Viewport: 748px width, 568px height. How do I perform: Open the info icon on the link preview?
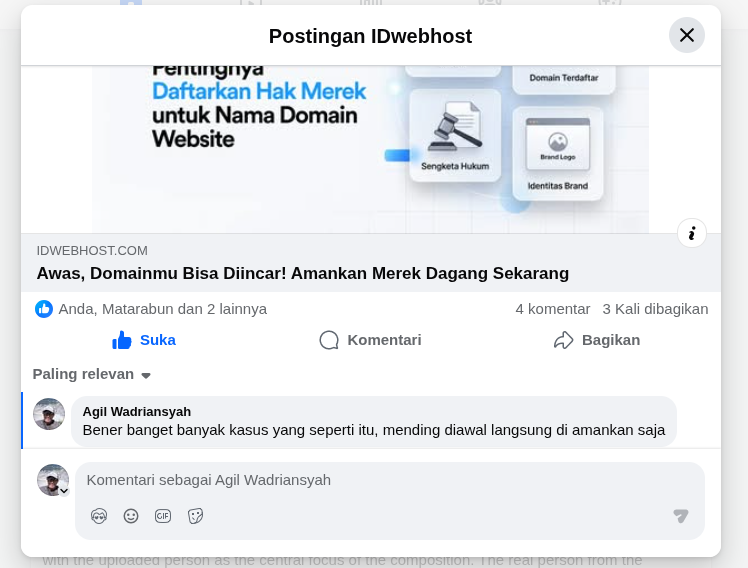[x=691, y=233]
